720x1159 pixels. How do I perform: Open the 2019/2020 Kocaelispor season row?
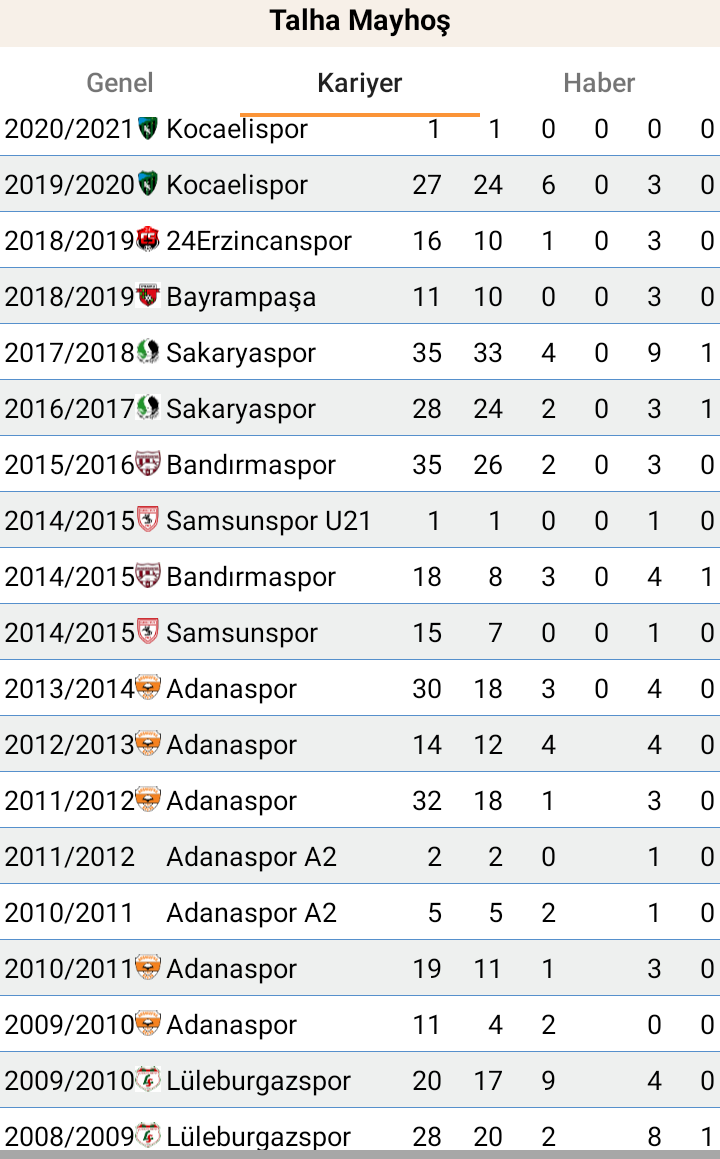[x=360, y=184]
